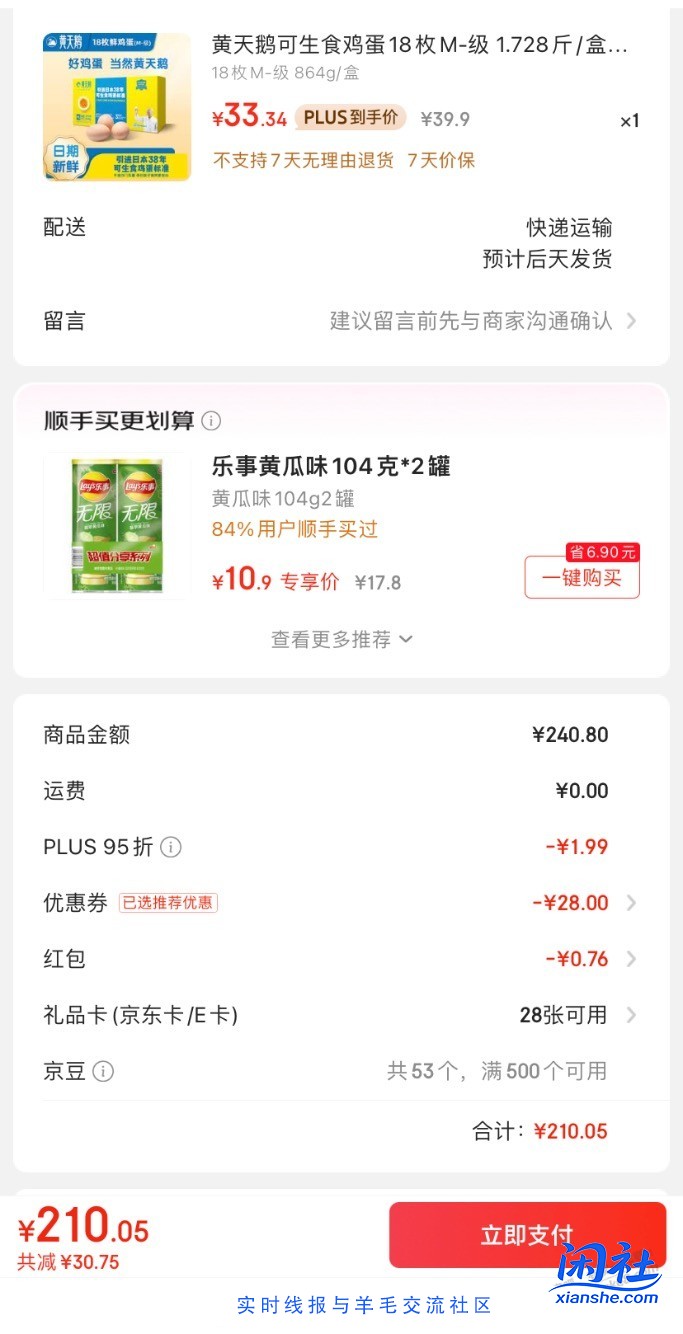This screenshot has width=683, height=1334.
Task: Tap 立即支付 to pay now
Action: pos(527,1235)
